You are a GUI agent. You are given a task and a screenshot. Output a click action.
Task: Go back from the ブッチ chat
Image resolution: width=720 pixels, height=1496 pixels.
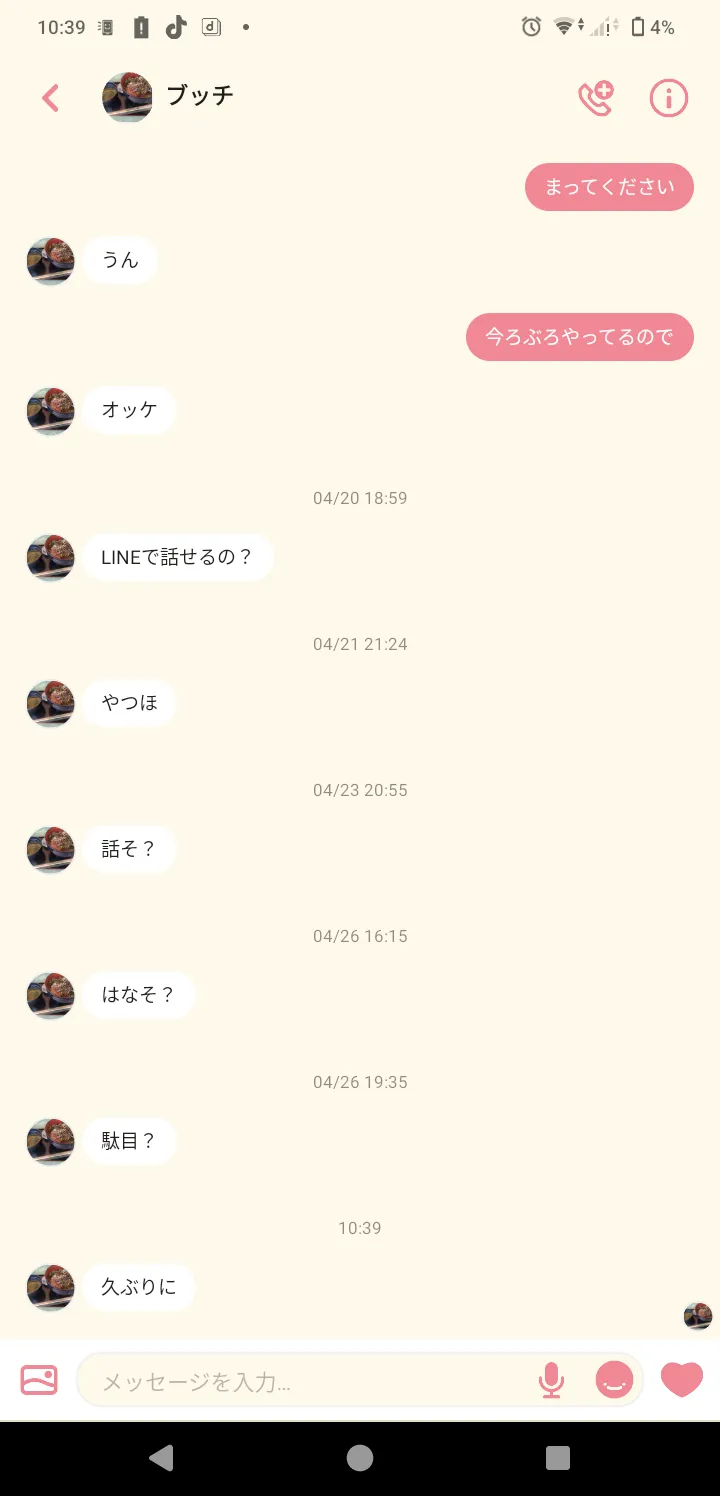coord(51,98)
